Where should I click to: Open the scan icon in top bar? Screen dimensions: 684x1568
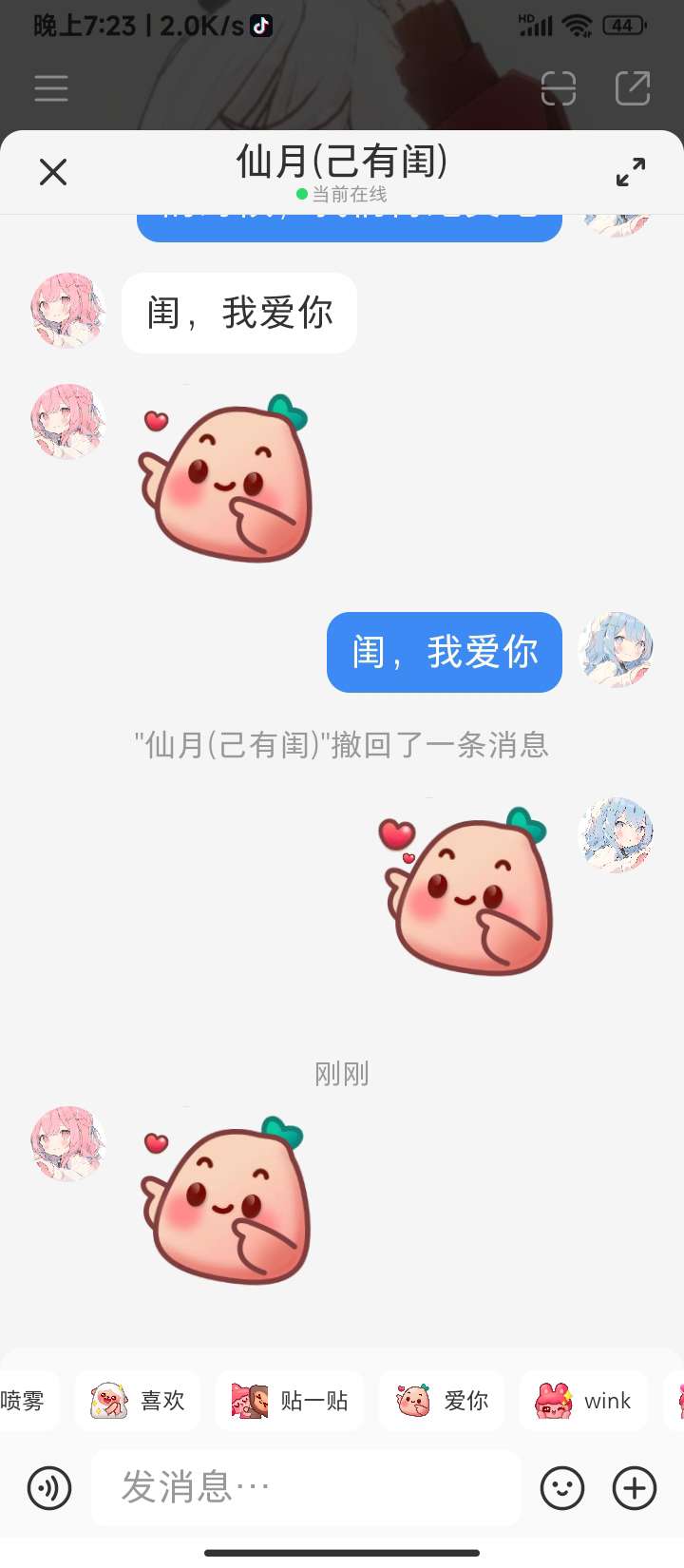tap(559, 88)
